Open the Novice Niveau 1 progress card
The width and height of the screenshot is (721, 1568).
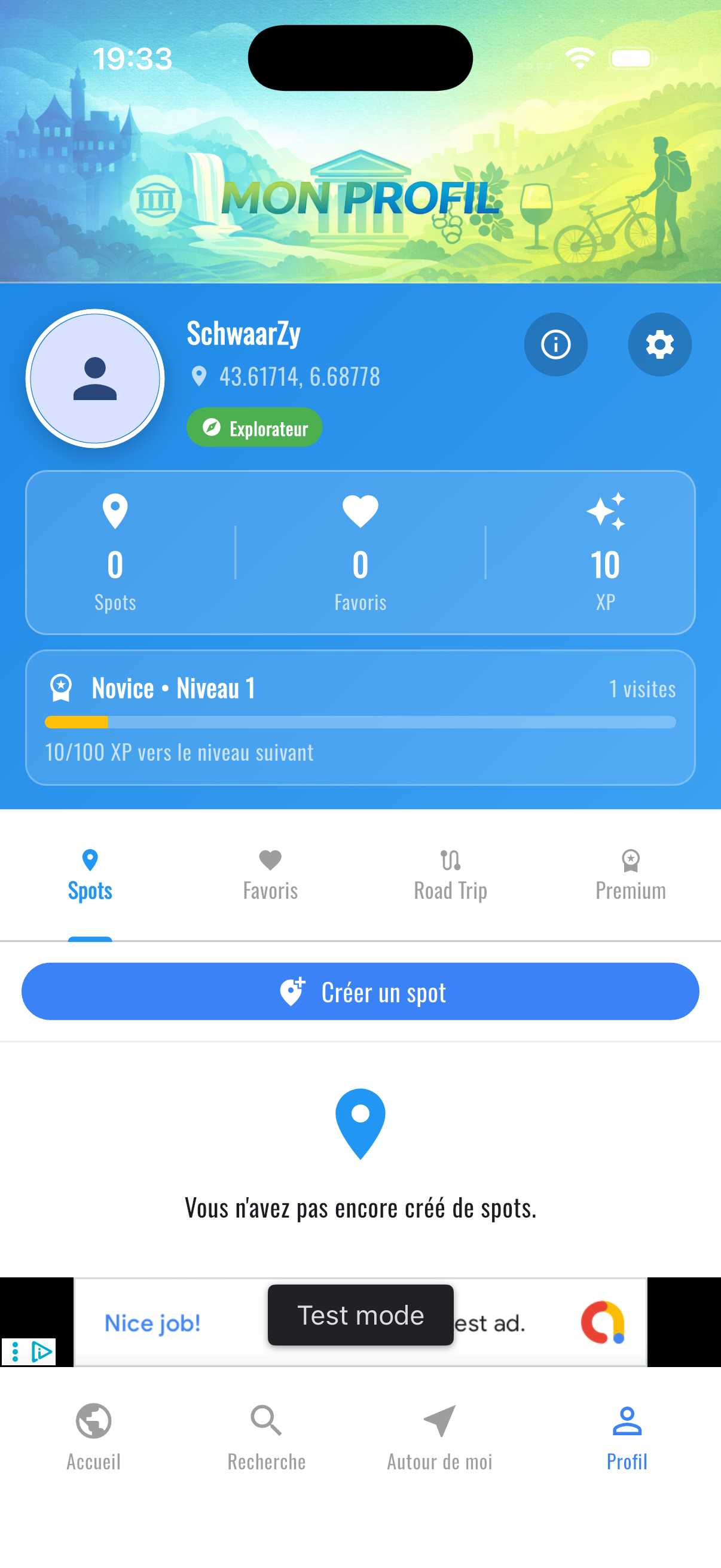(x=360, y=718)
